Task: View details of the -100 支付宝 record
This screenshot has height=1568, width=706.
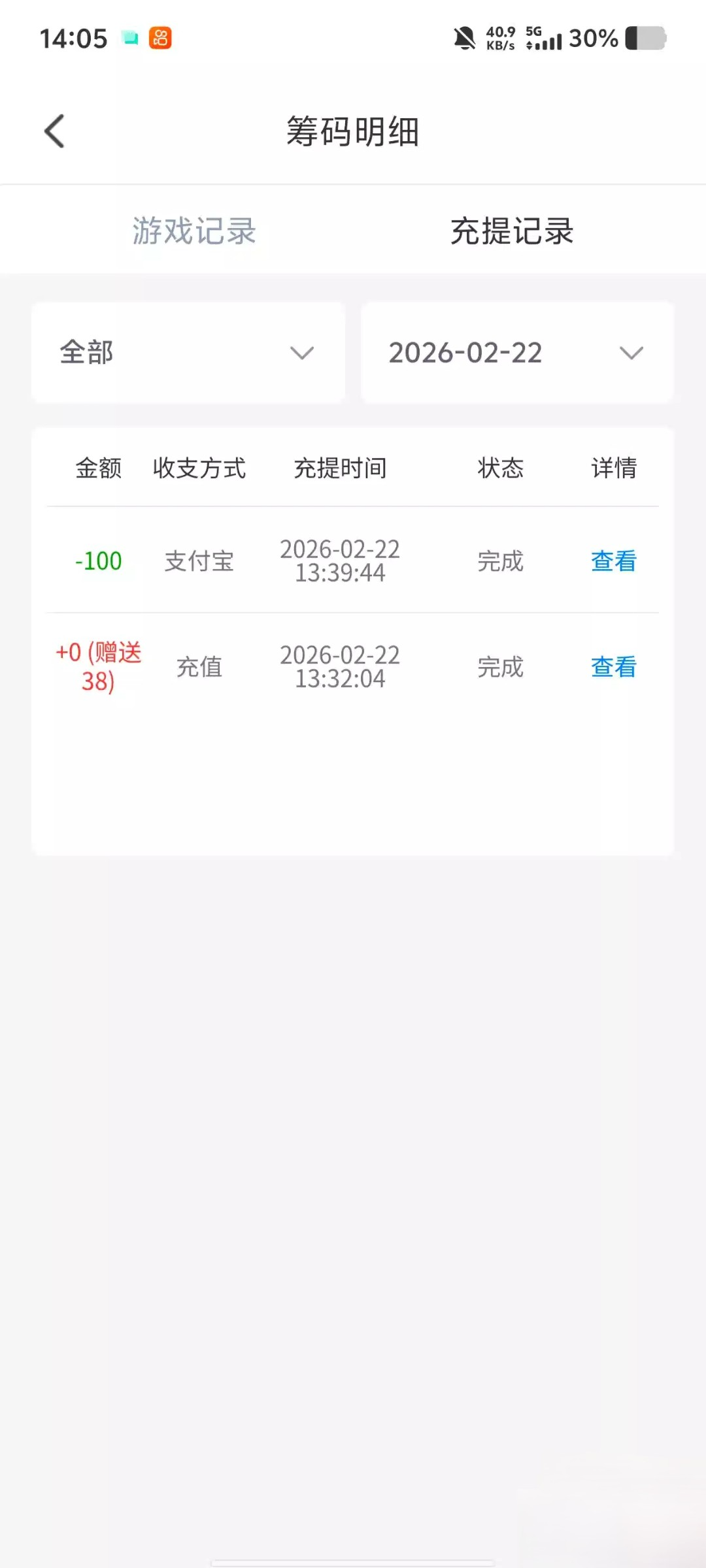Action: click(x=613, y=561)
